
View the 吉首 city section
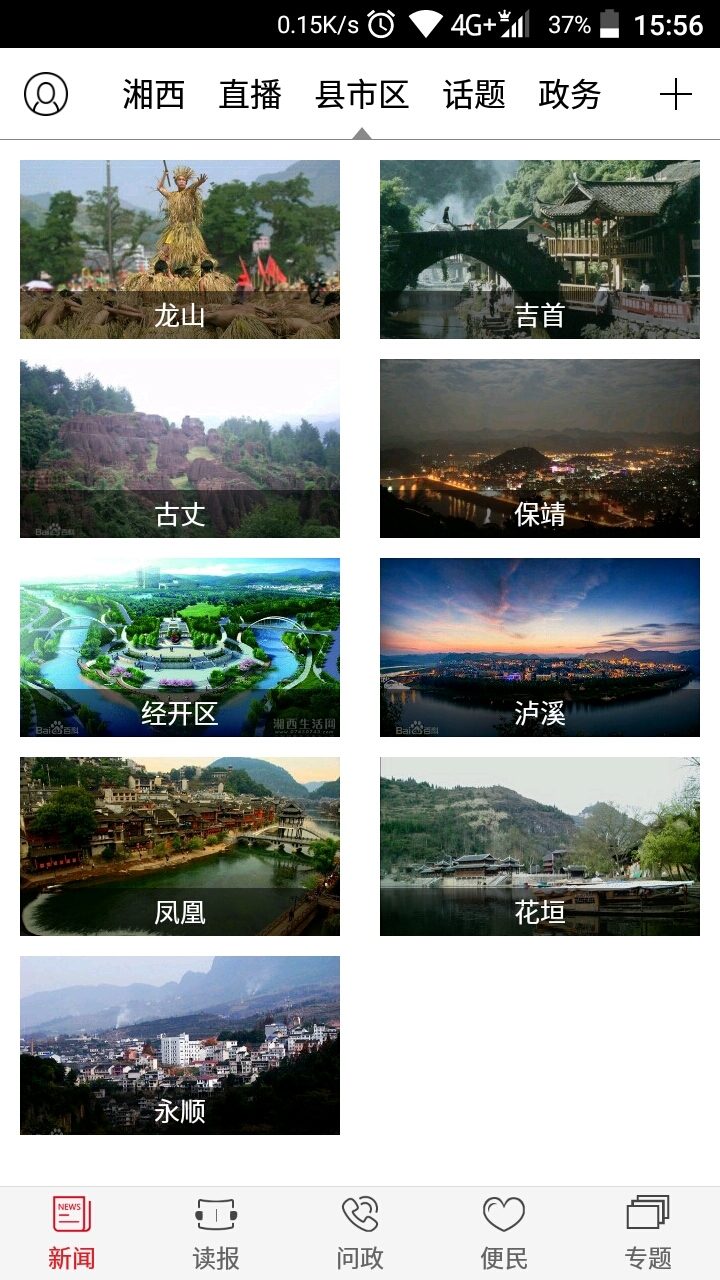[x=539, y=248]
